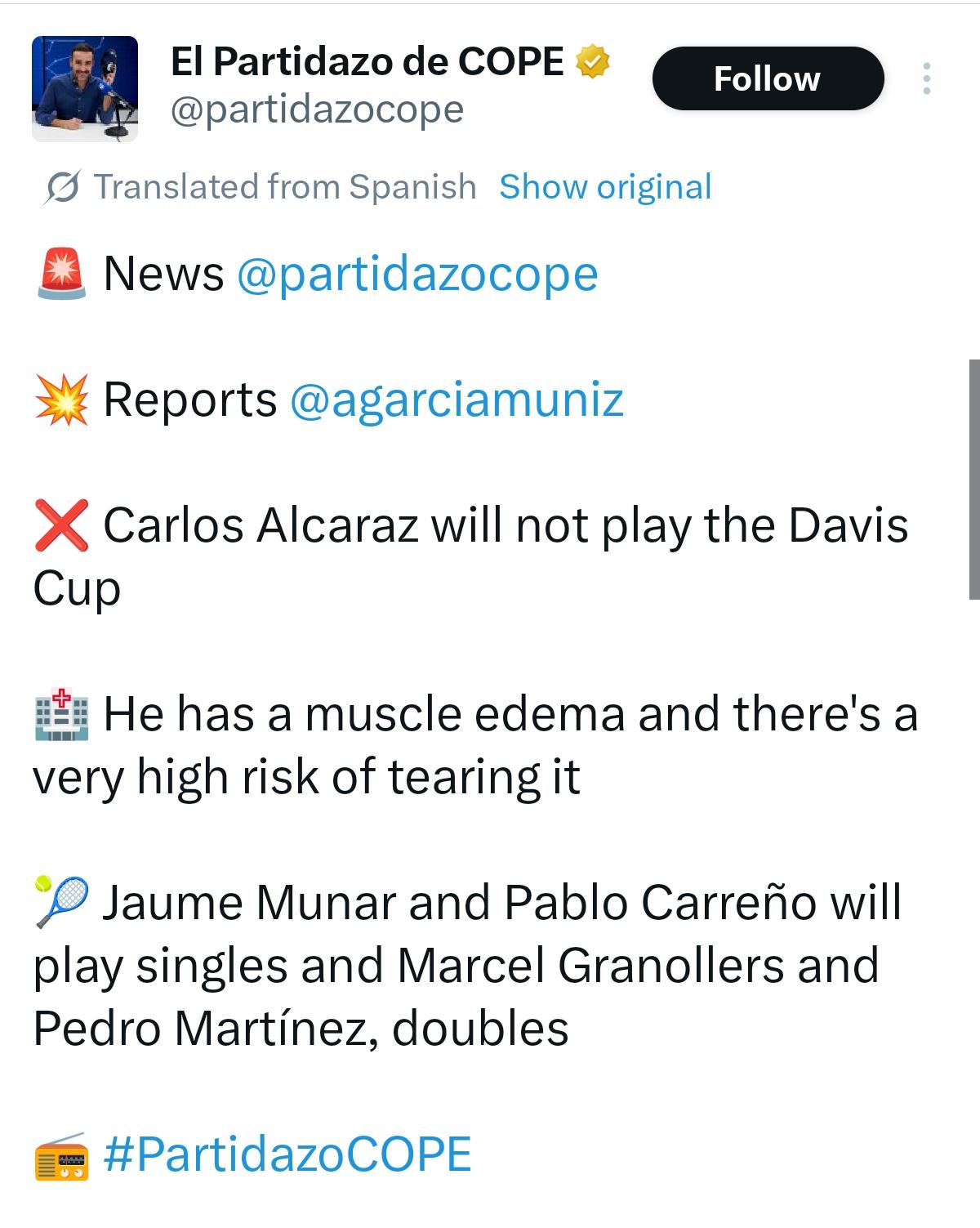Show original Spanish text
This screenshot has height=1228, width=980.
tap(605, 187)
